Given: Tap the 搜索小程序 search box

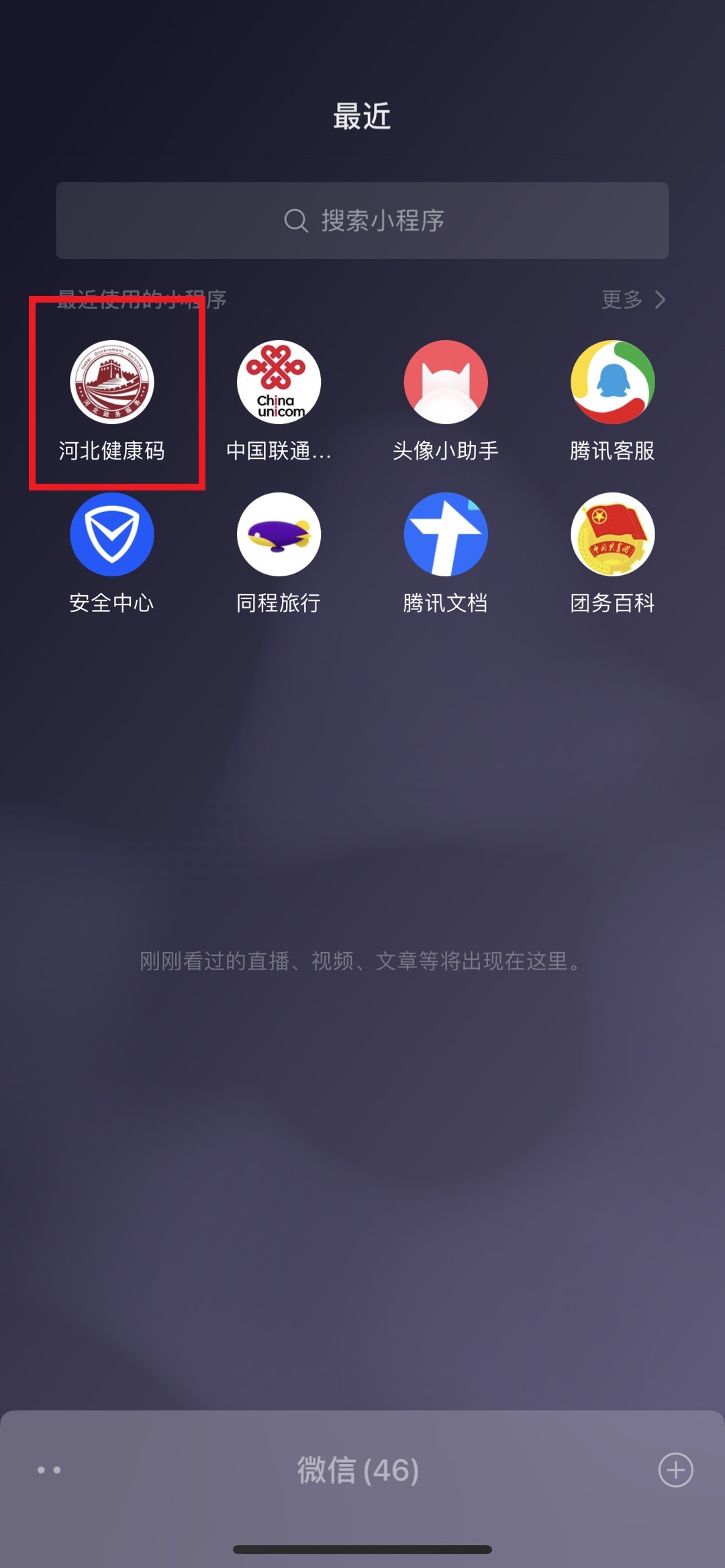Looking at the screenshot, I should coord(362,220).
